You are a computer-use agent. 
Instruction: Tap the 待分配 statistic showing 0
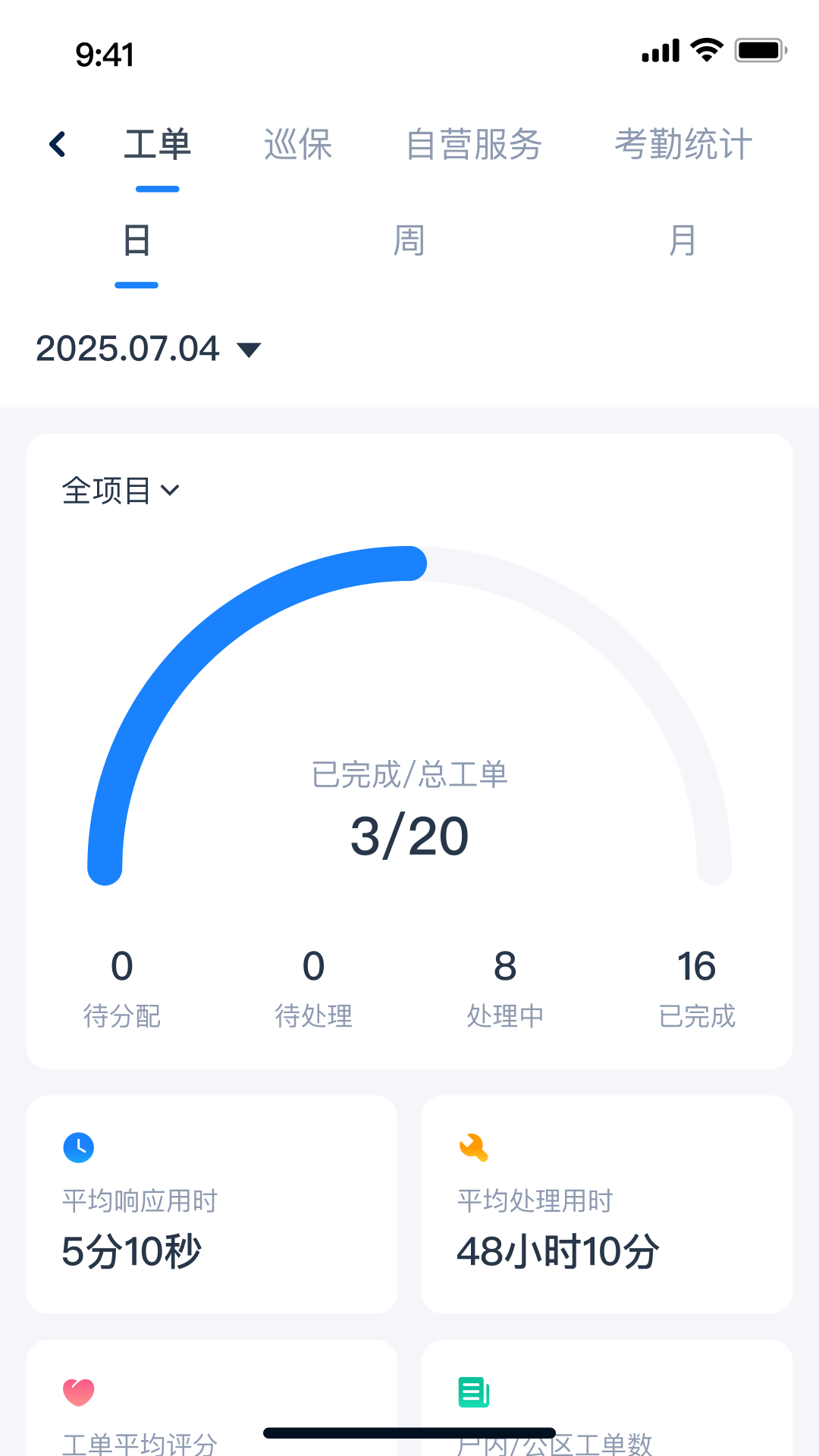[122, 986]
